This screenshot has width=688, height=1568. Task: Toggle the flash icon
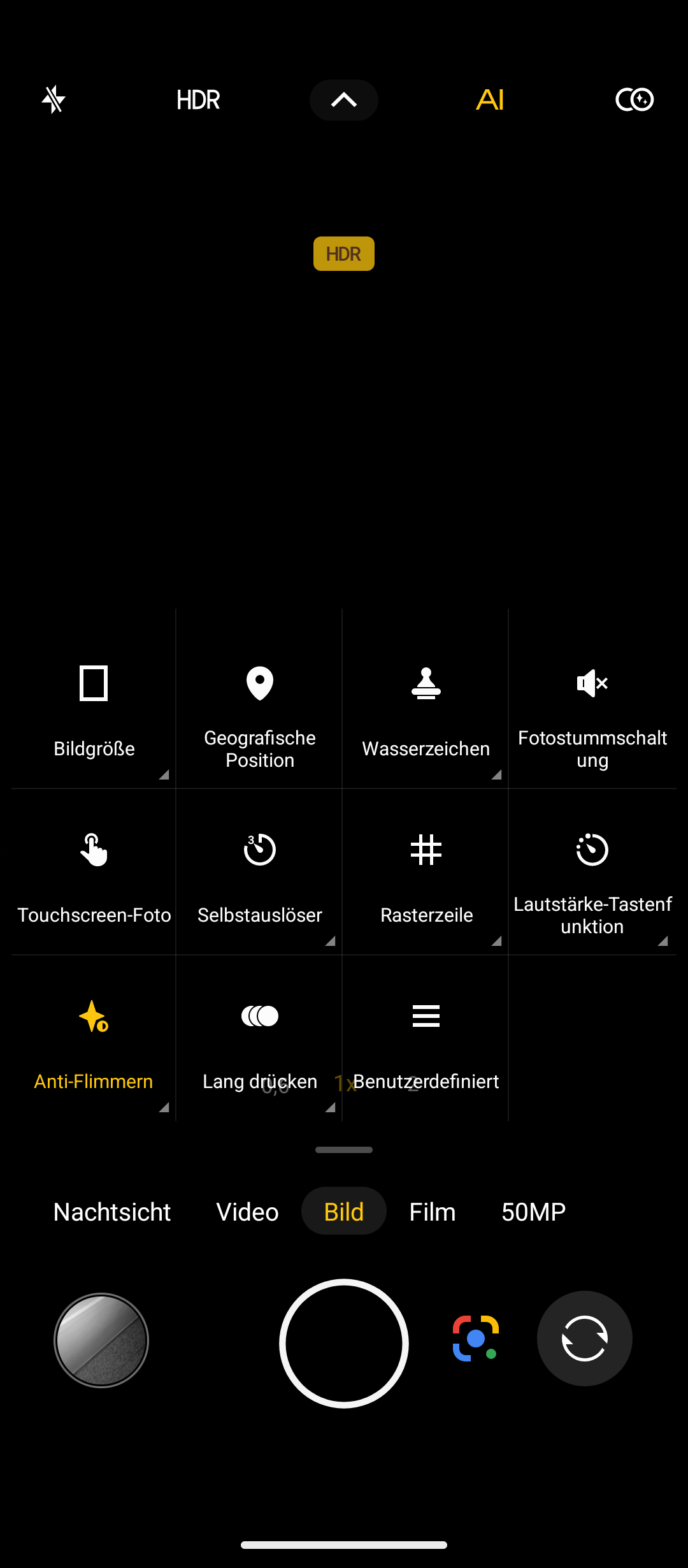coord(54,99)
